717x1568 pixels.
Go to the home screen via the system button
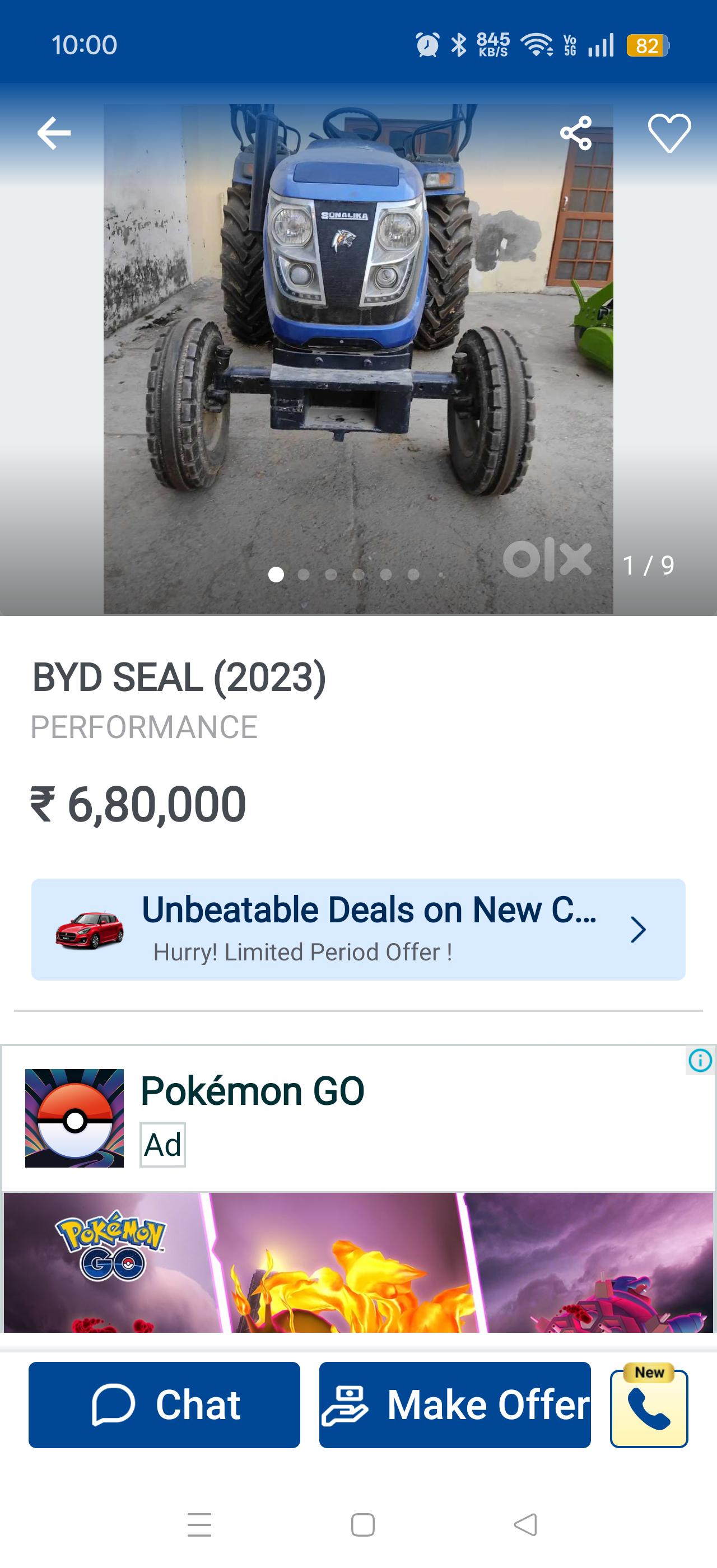click(363, 1524)
